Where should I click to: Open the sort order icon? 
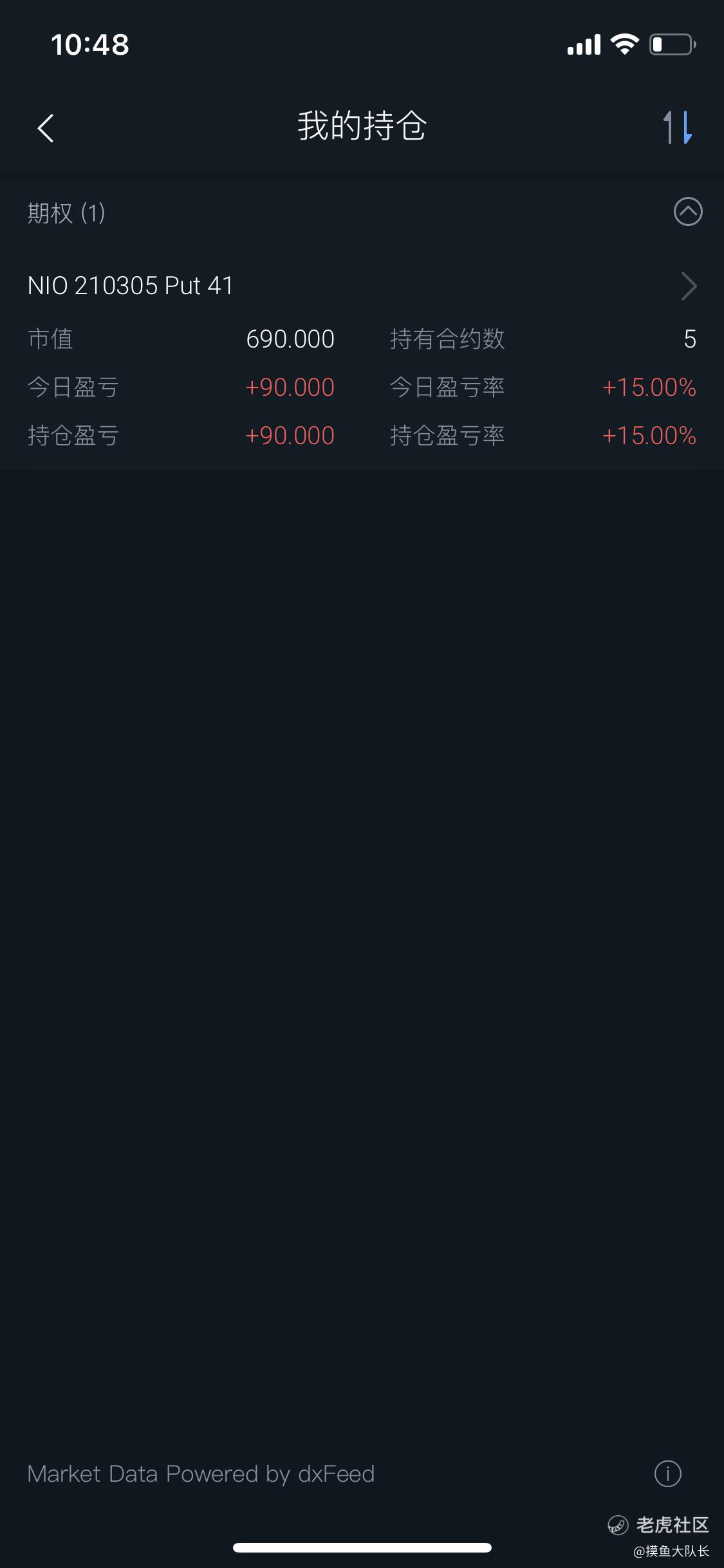point(678,127)
